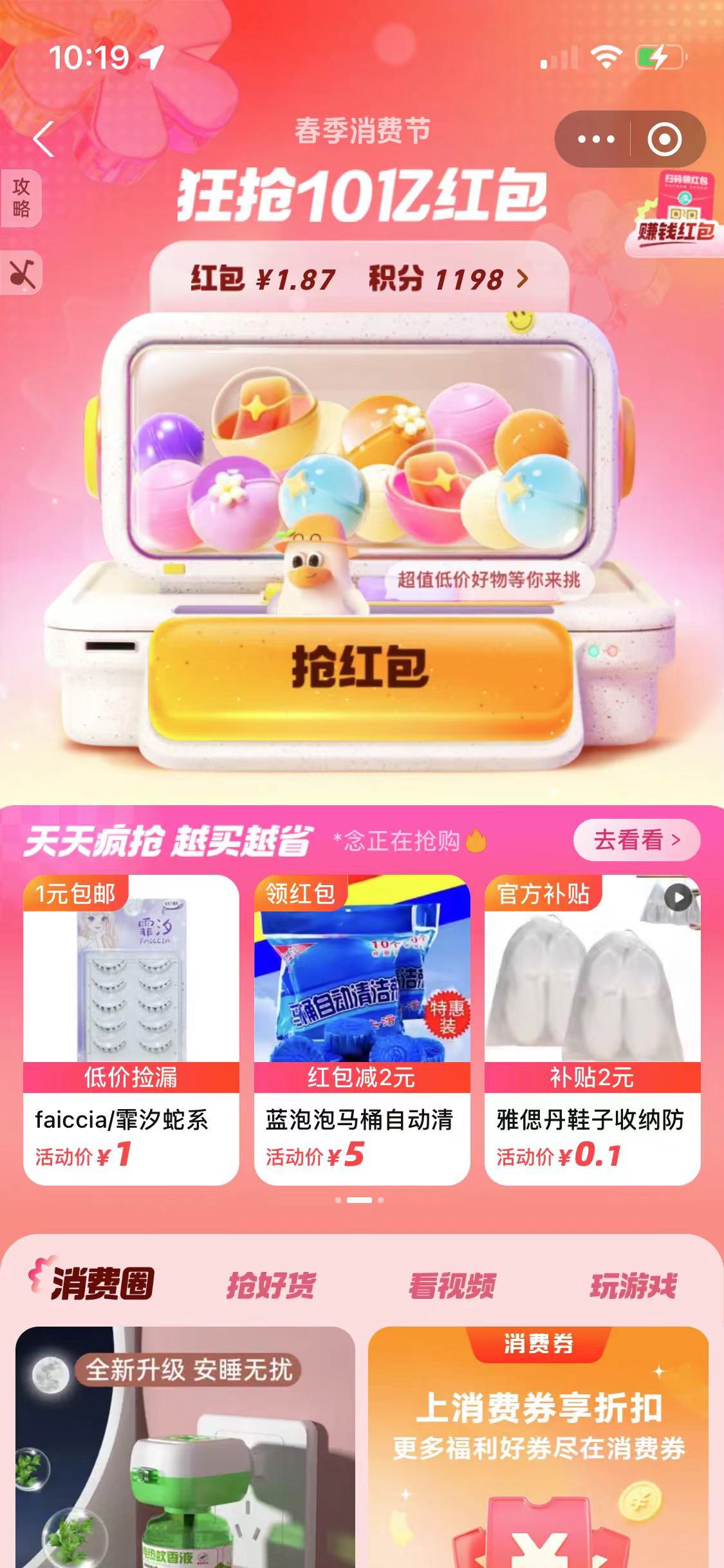Open the 雅偲丹鞋子收纳 product card
This screenshot has height=1568, width=724.
pos(592,1030)
